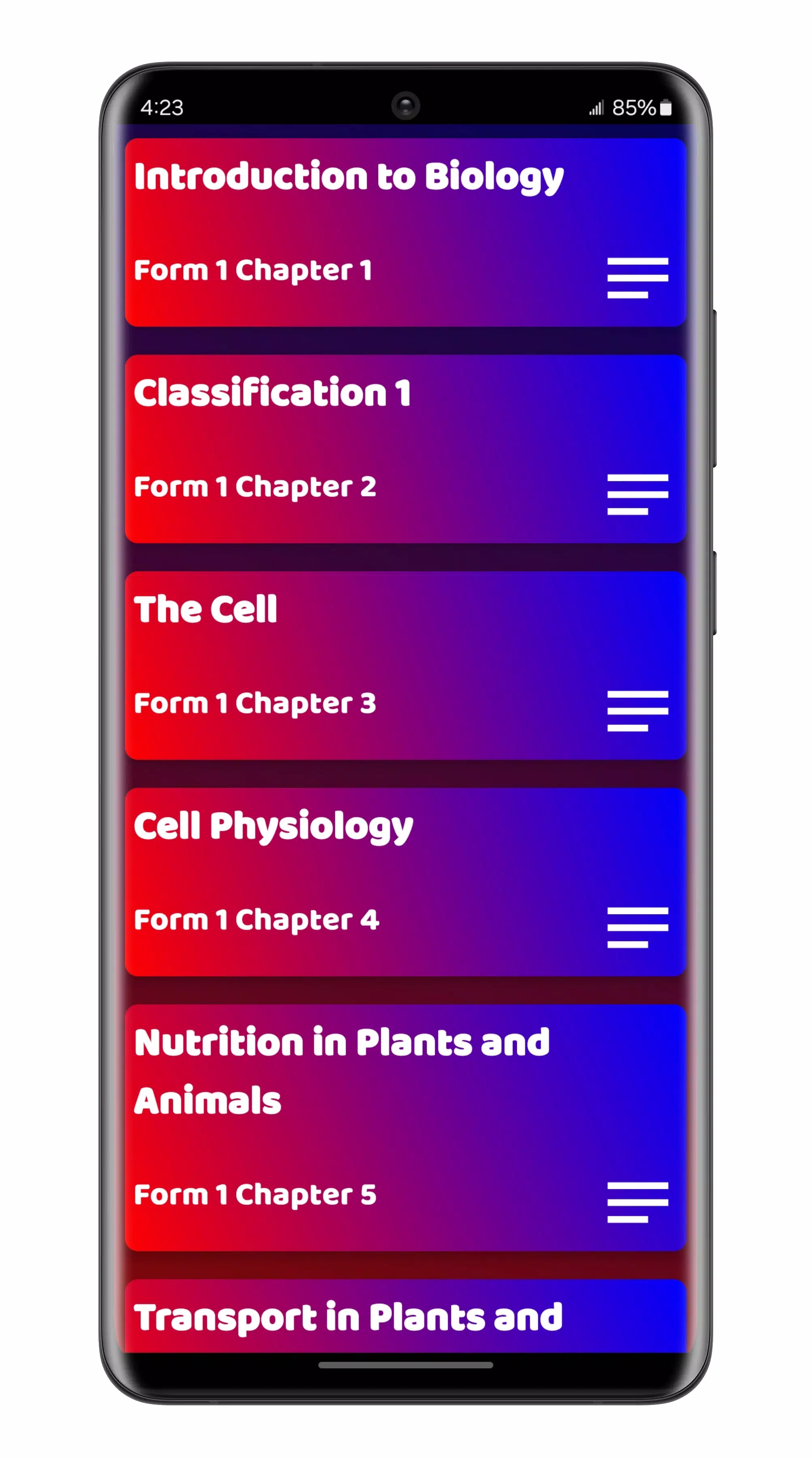Open the notes icon for Cell Physiology
This screenshot has height=1458, width=812.
[x=637, y=927]
